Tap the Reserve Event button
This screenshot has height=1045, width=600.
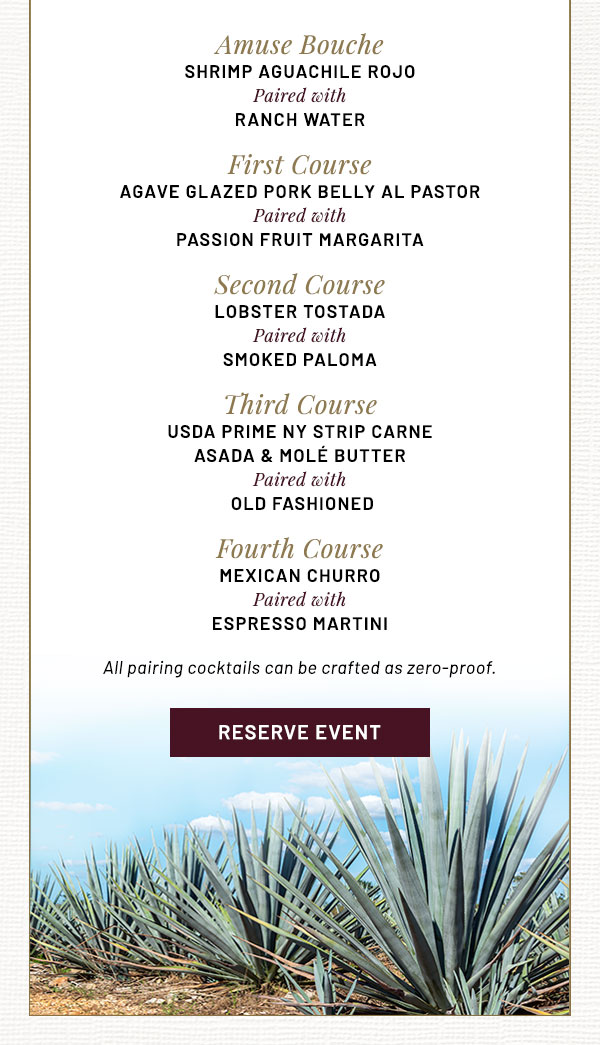300,732
